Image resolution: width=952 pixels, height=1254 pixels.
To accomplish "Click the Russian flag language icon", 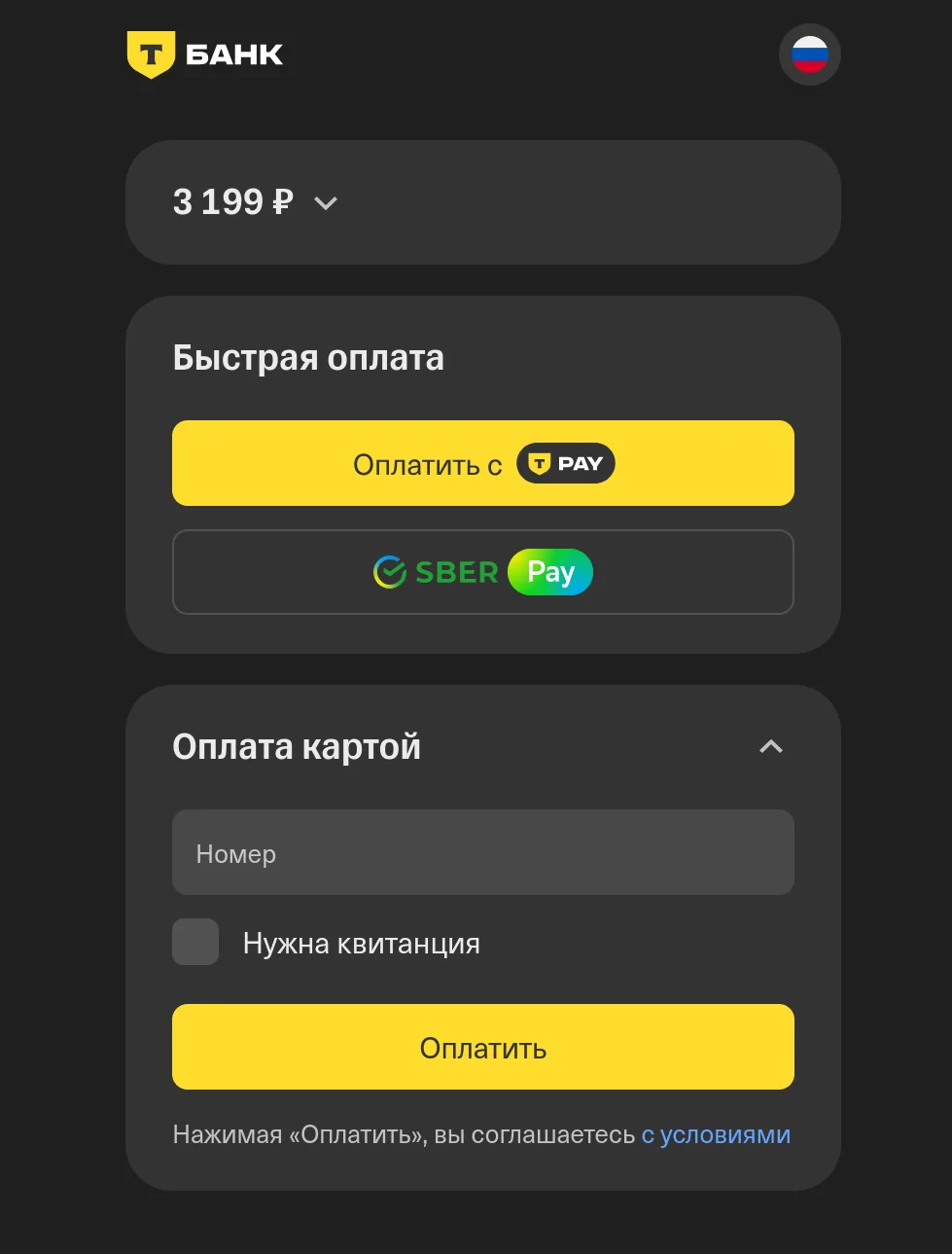I will (809, 54).
